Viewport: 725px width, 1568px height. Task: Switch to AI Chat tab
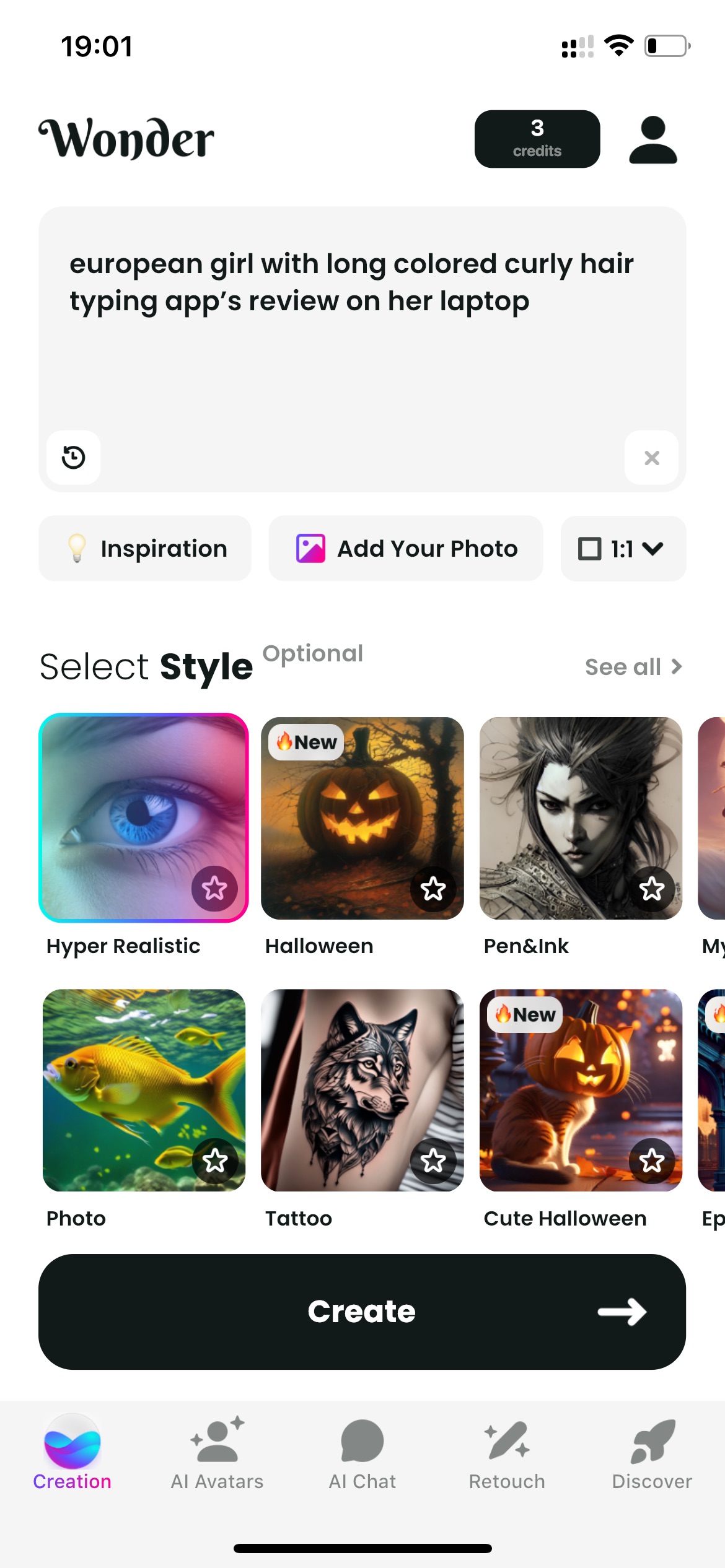tap(362, 1453)
